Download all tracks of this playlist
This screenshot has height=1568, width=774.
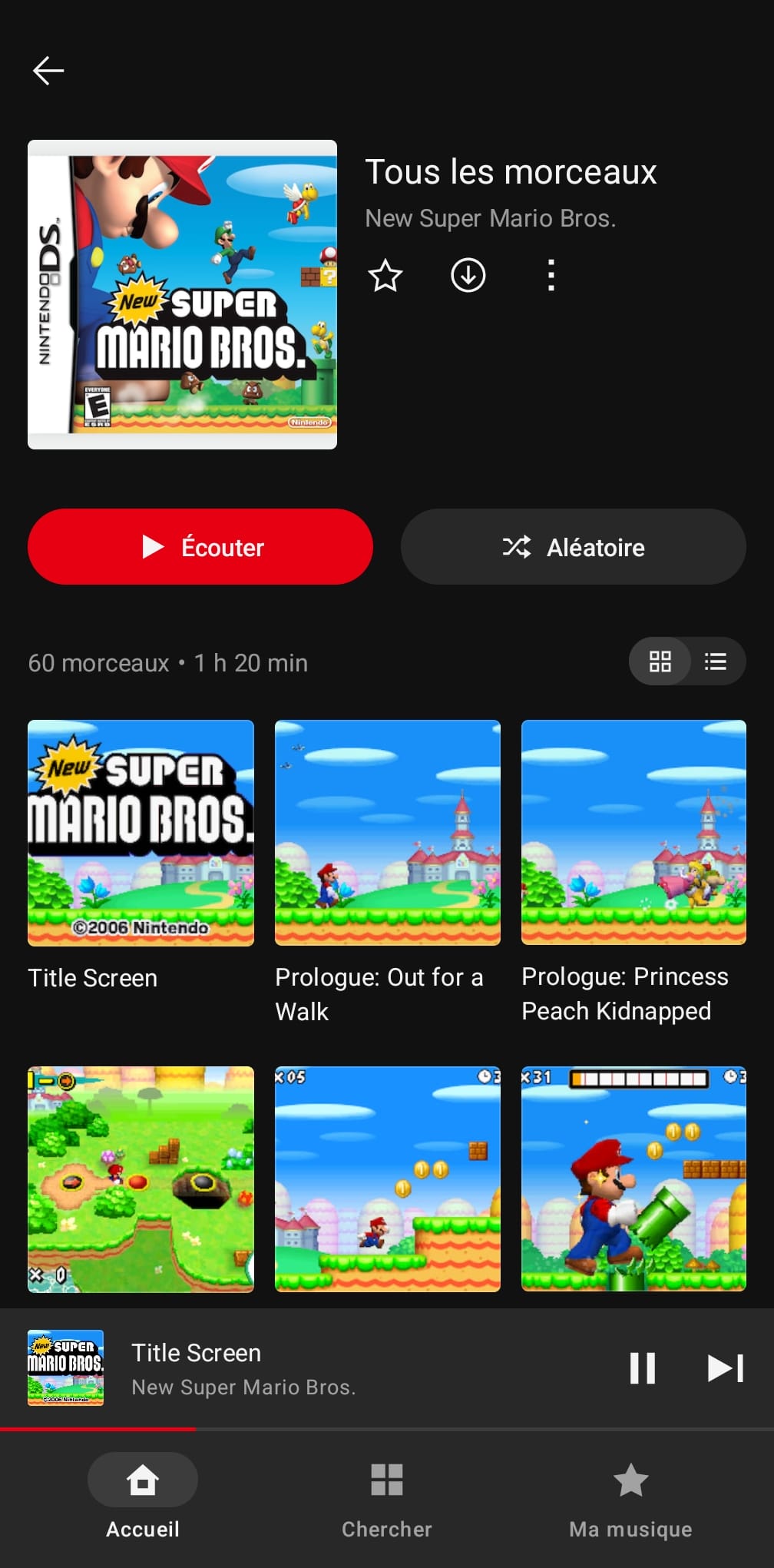(468, 276)
